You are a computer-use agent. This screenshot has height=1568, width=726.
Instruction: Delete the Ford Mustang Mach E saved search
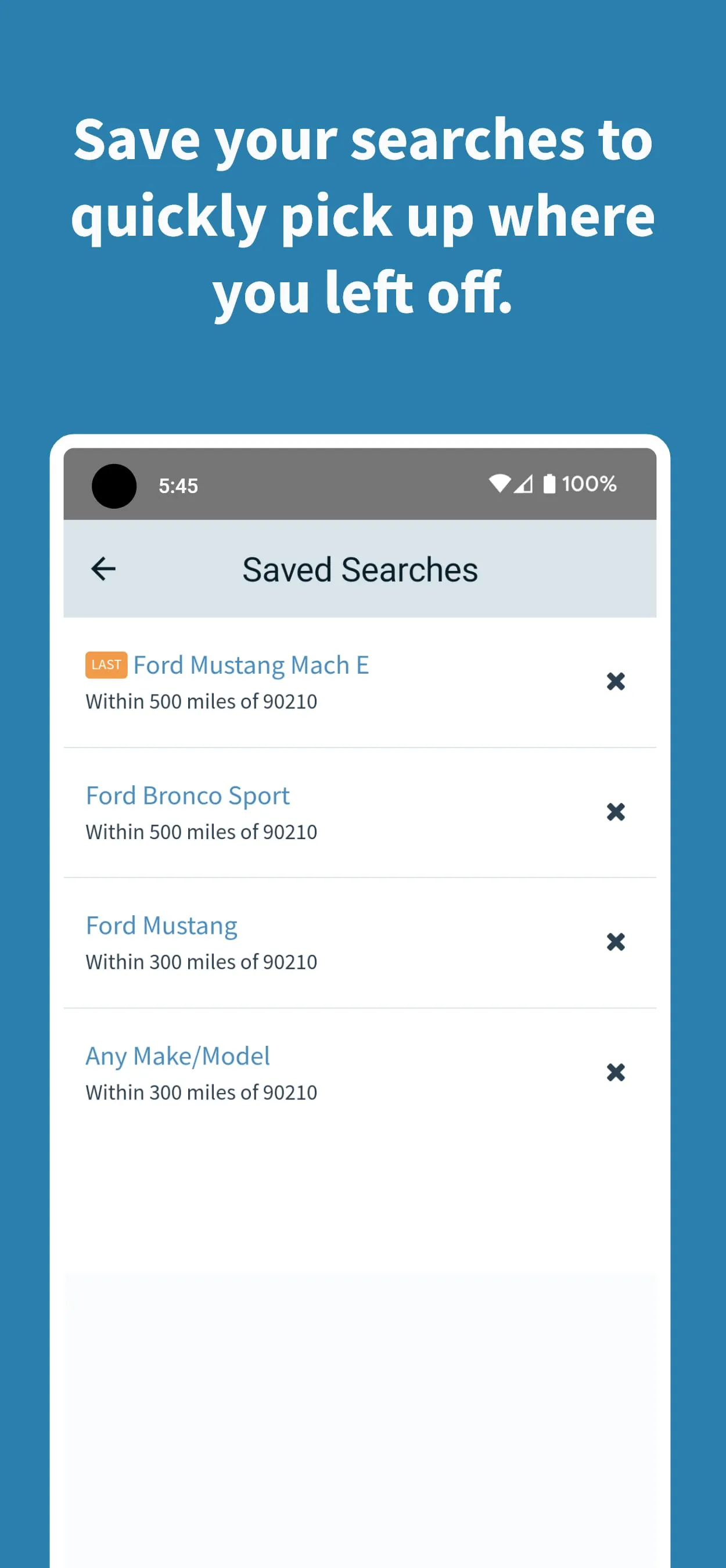coord(615,682)
